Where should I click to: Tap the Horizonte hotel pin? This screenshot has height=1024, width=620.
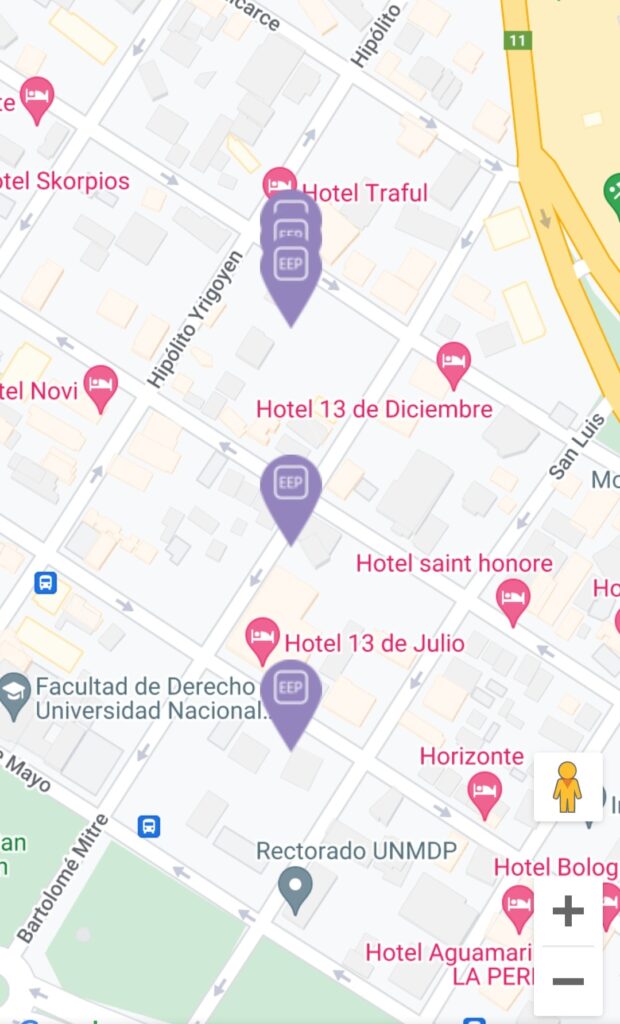click(x=485, y=792)
